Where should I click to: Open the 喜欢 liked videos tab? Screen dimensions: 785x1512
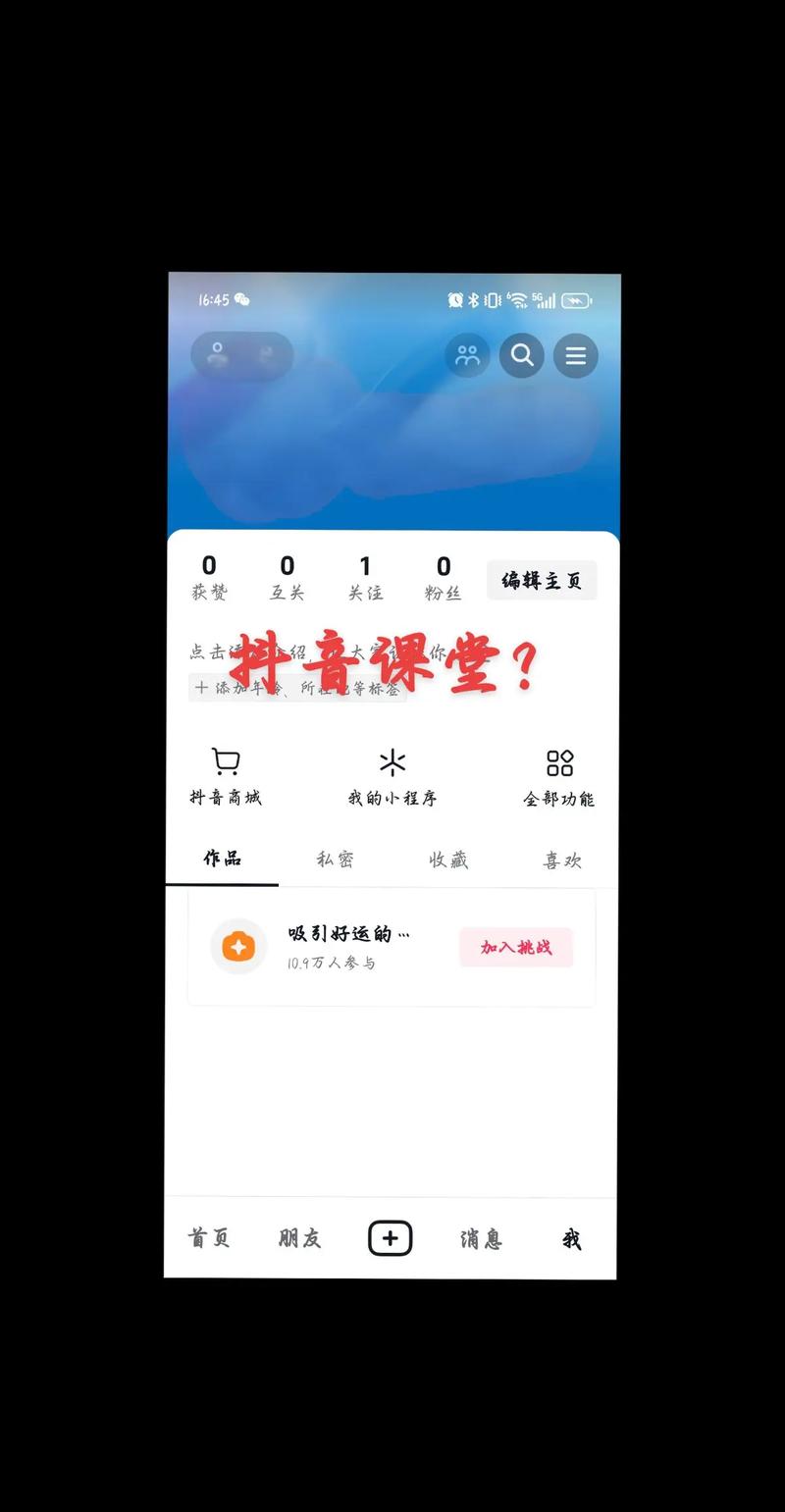click(562, 859)
